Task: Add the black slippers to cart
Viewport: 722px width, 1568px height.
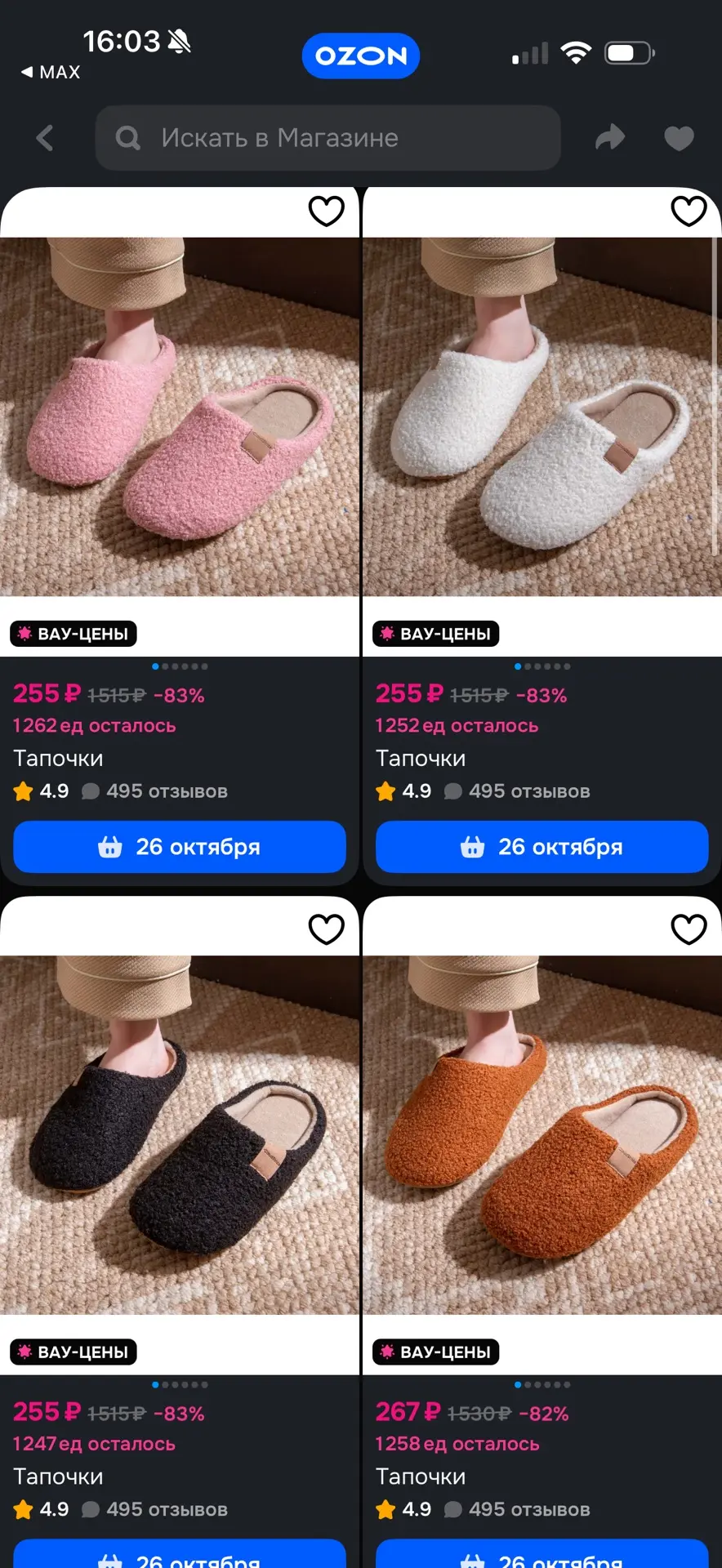Action: coord(180,1554)
